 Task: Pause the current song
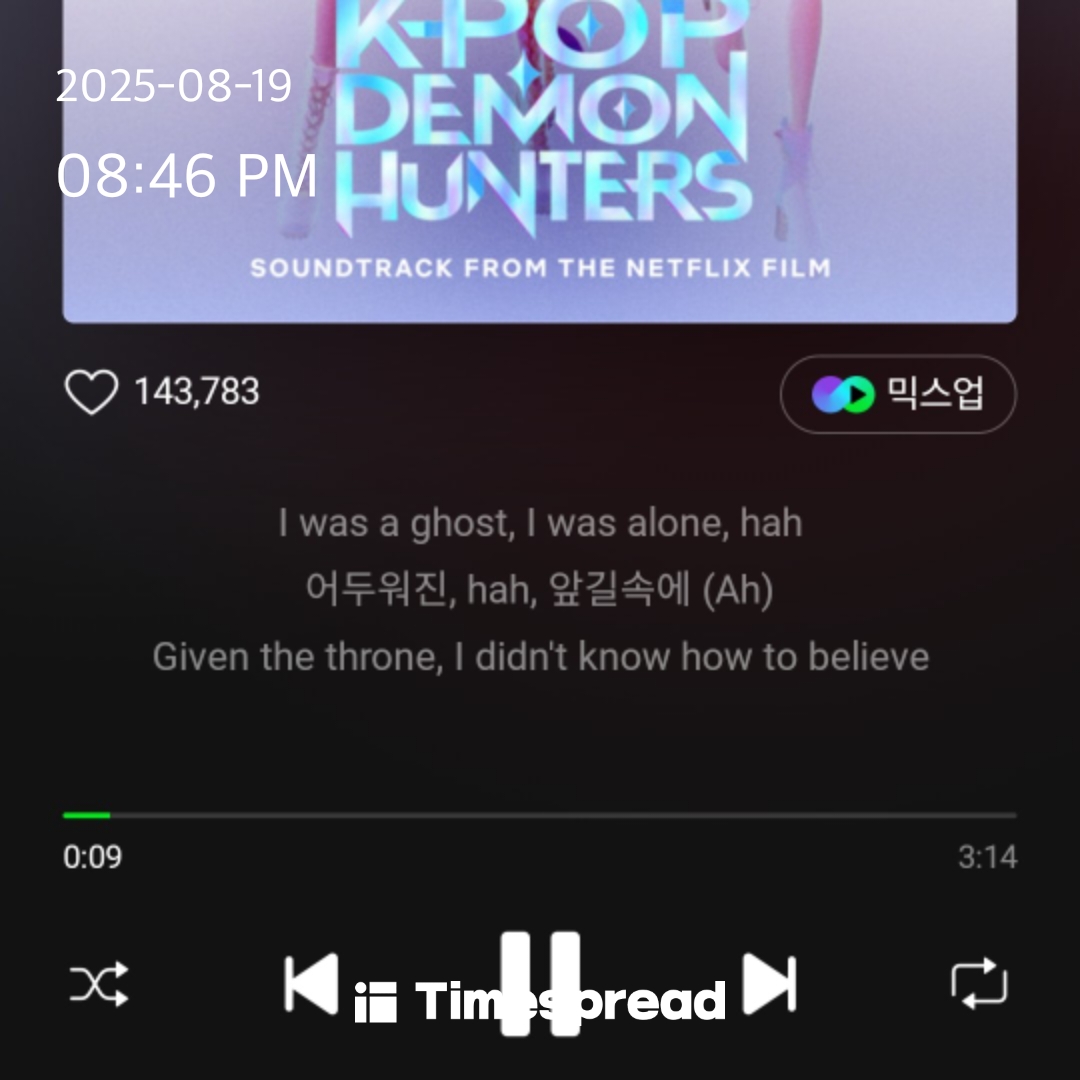(x=540, y=984)
